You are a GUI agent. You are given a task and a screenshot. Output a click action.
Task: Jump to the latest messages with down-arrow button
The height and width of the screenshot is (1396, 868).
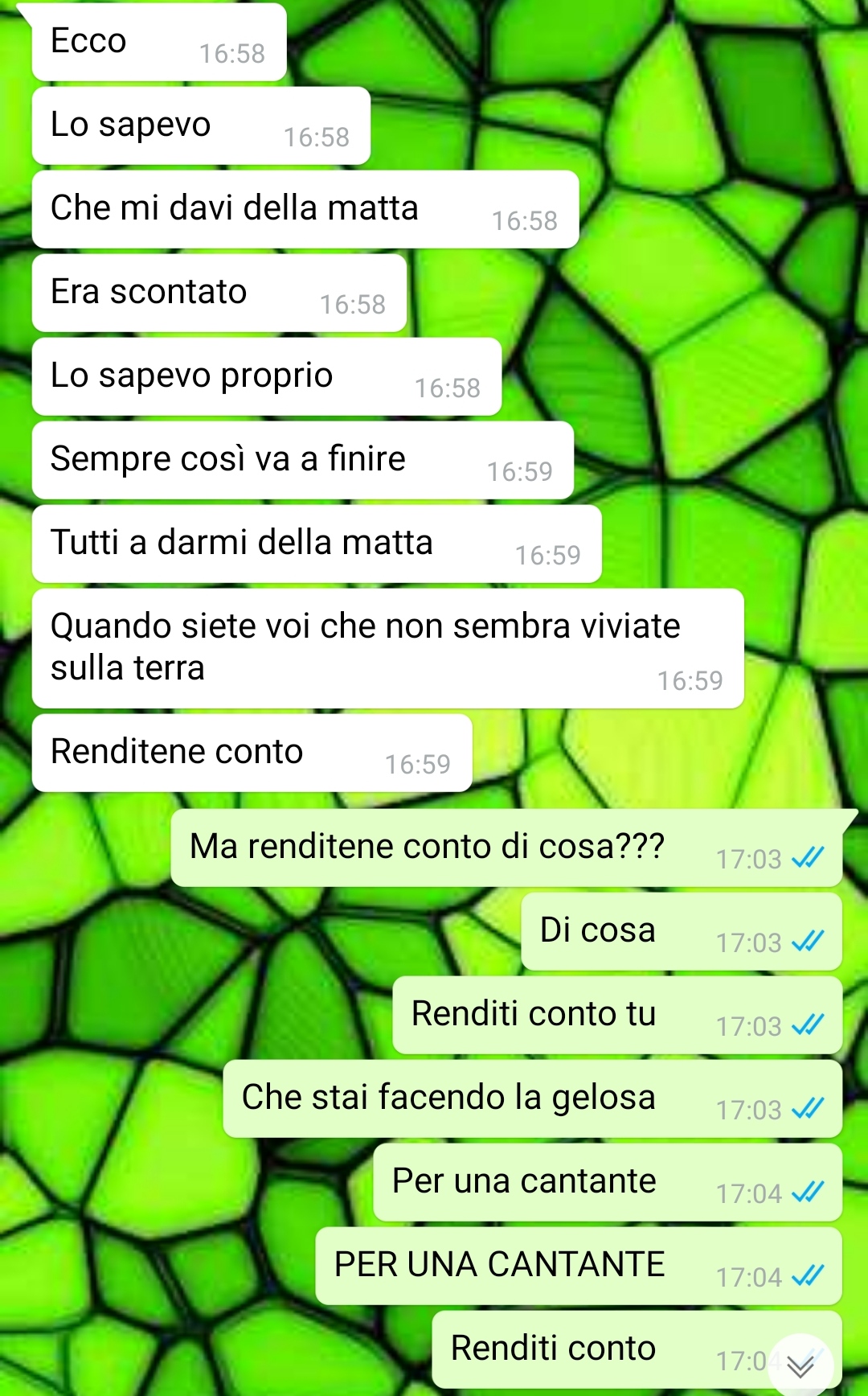pos(800,1365)
